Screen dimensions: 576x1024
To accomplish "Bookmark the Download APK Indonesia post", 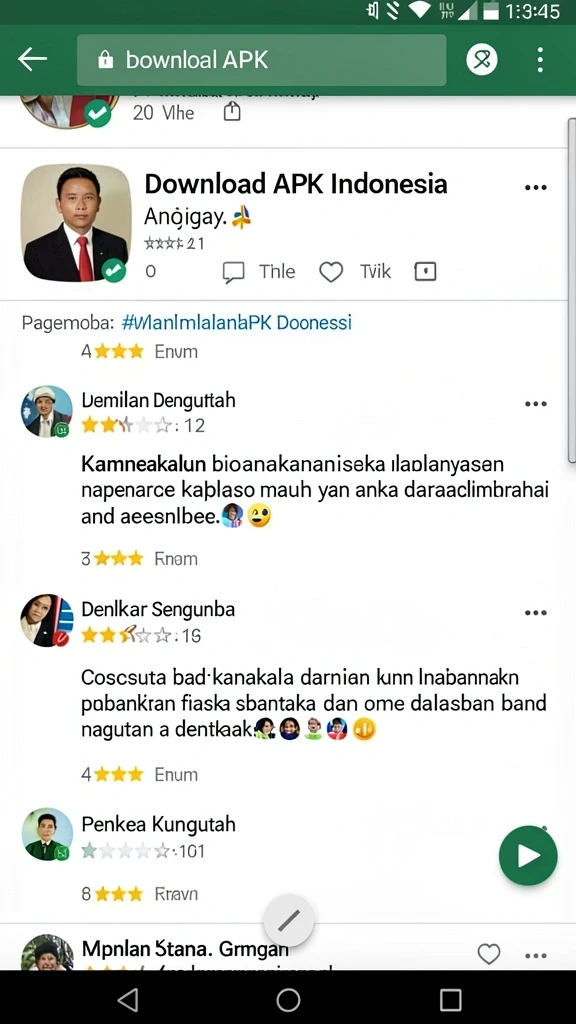I will (x=425, y=272).
